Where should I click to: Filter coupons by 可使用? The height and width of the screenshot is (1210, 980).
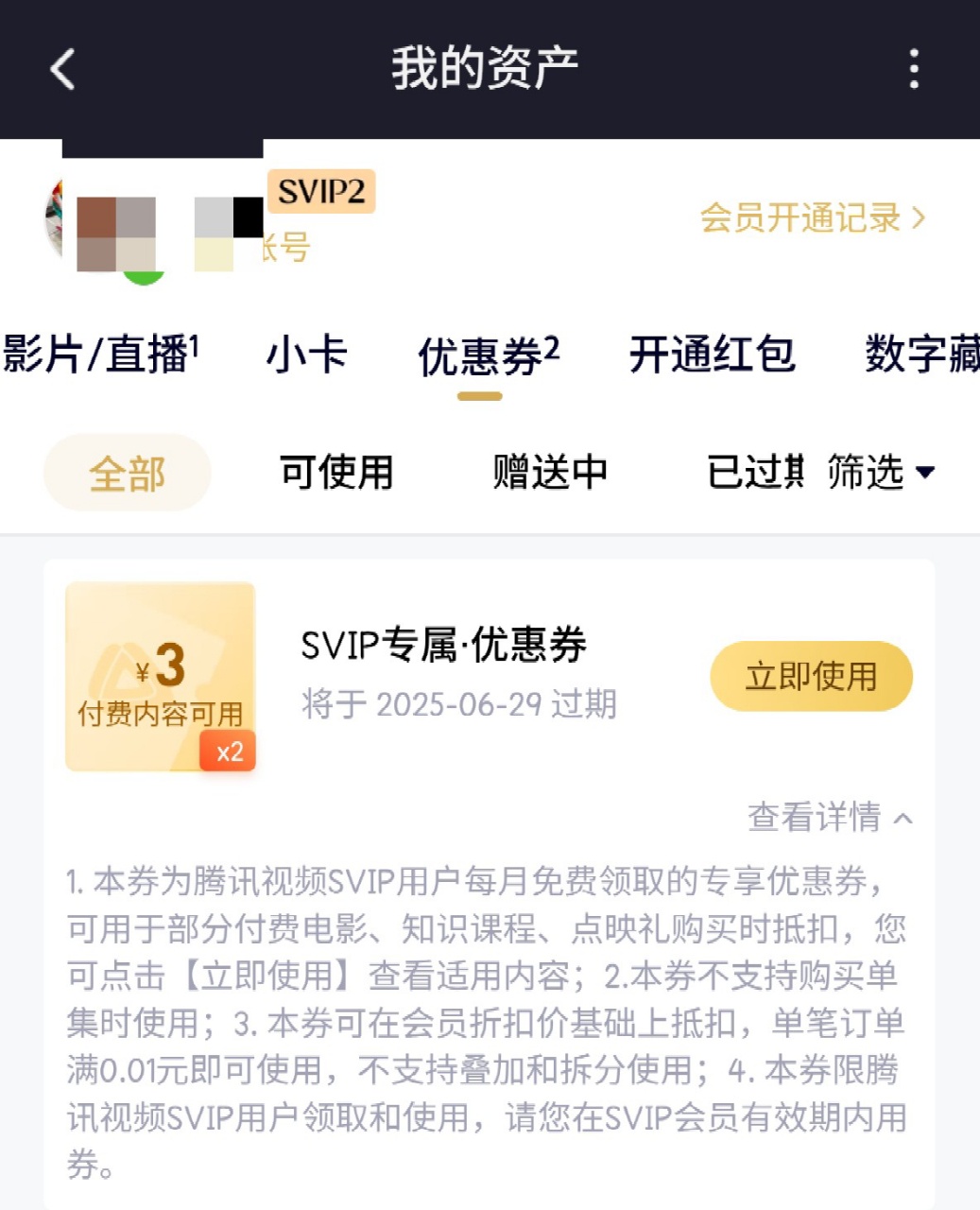(336, 473)
